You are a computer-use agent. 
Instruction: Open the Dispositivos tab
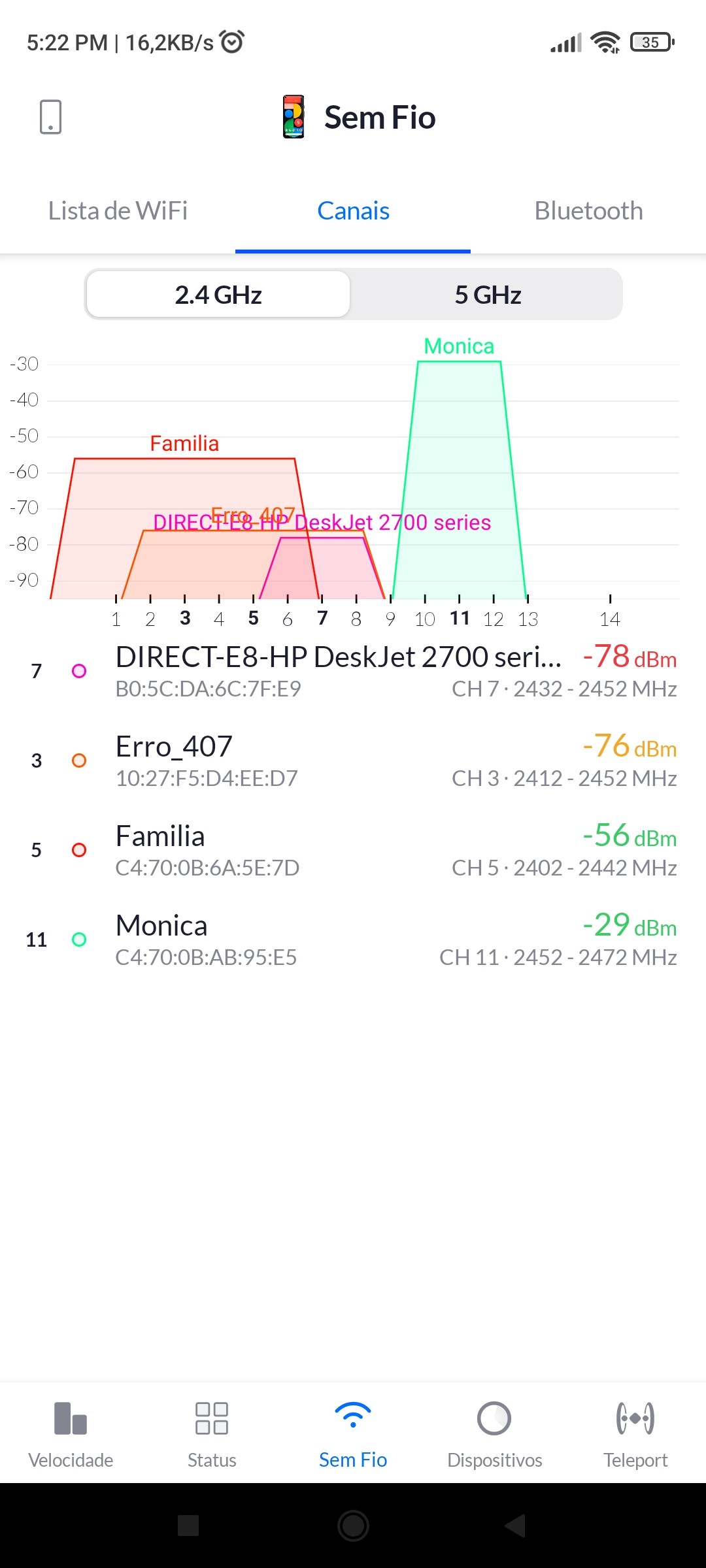[x=494, y=1433]
